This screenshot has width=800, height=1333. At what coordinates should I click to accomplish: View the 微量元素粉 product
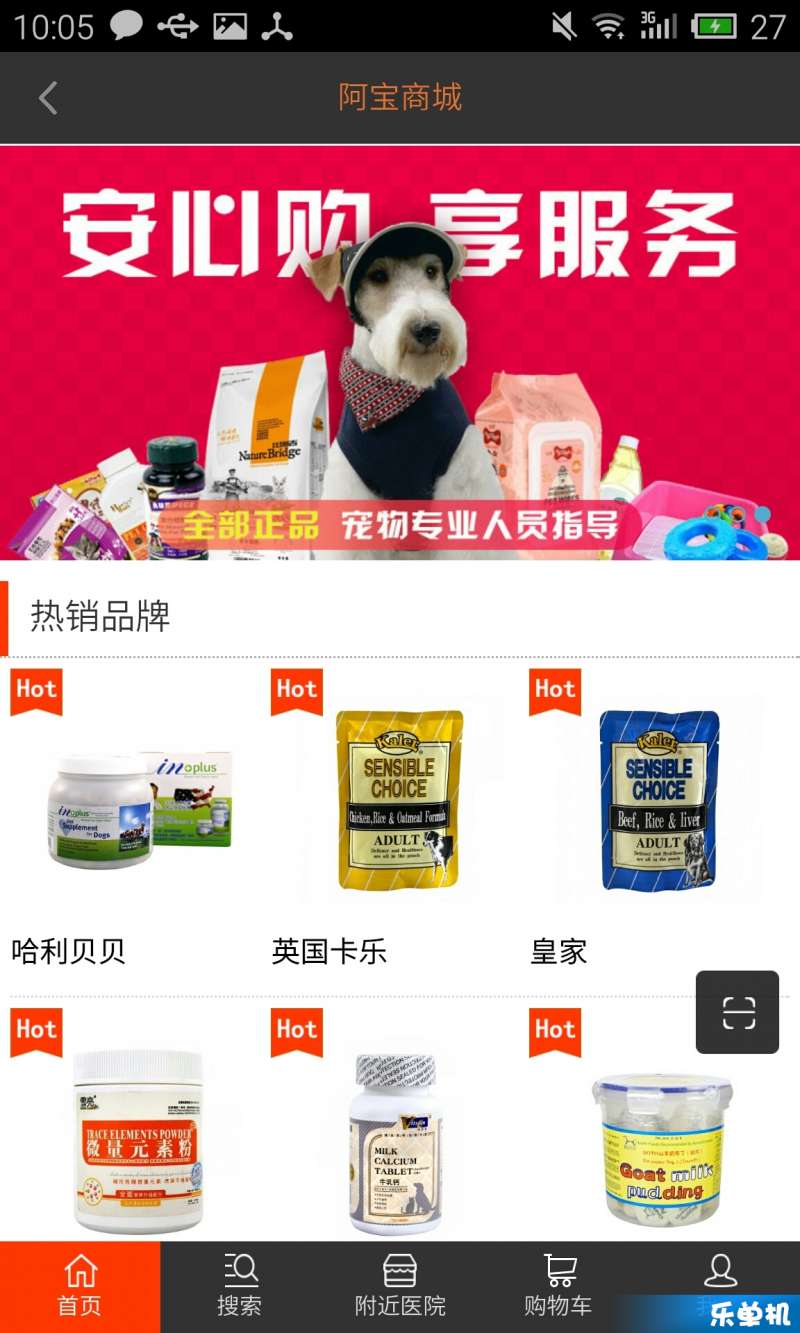[x=138, y=1140]
